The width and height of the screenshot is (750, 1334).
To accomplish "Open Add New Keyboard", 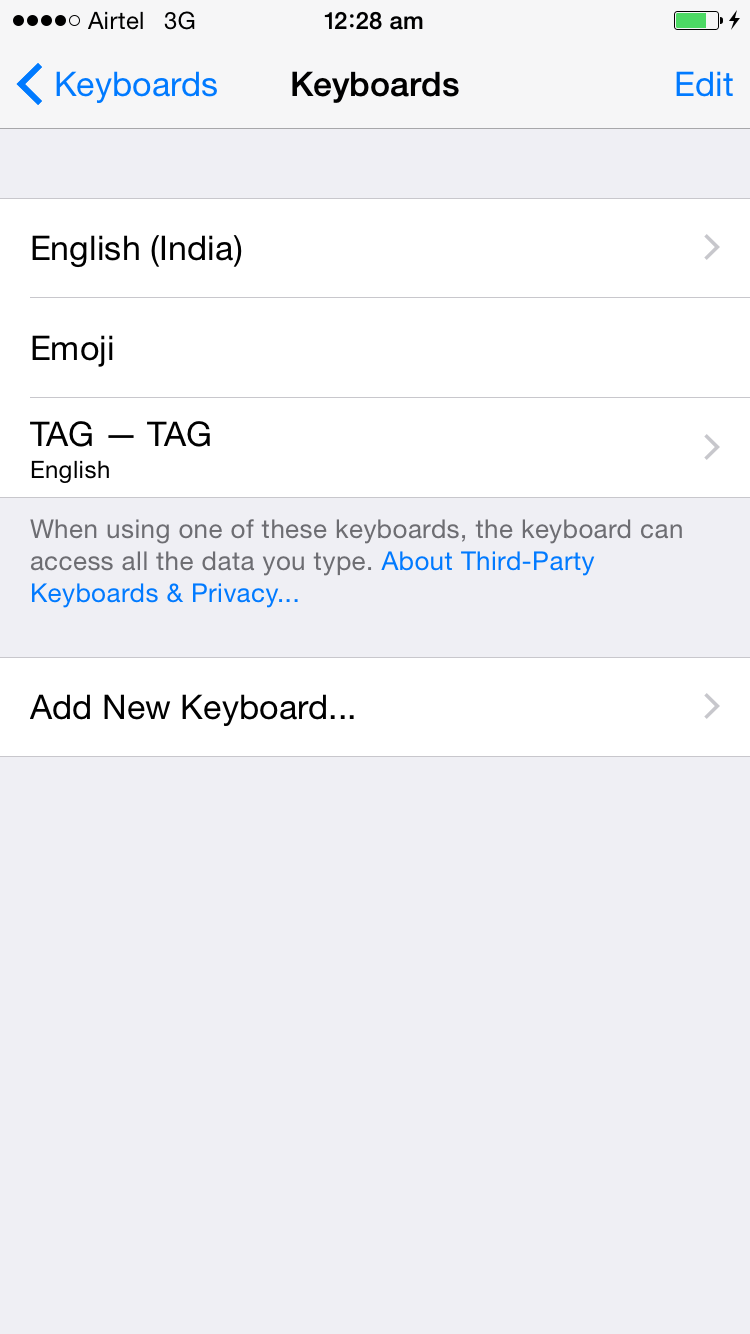I will coord(375,707).
